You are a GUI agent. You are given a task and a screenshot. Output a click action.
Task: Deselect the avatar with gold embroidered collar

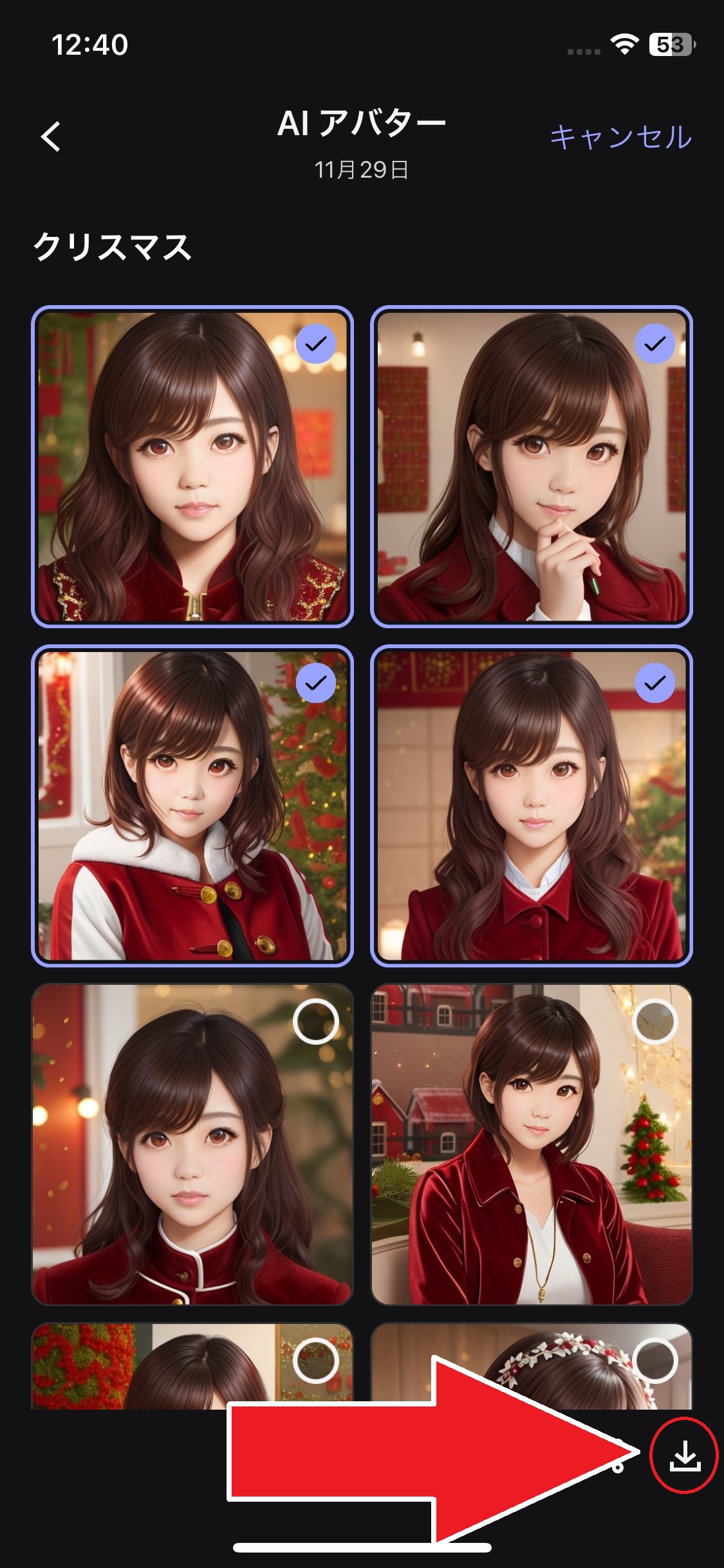(315, 344)
